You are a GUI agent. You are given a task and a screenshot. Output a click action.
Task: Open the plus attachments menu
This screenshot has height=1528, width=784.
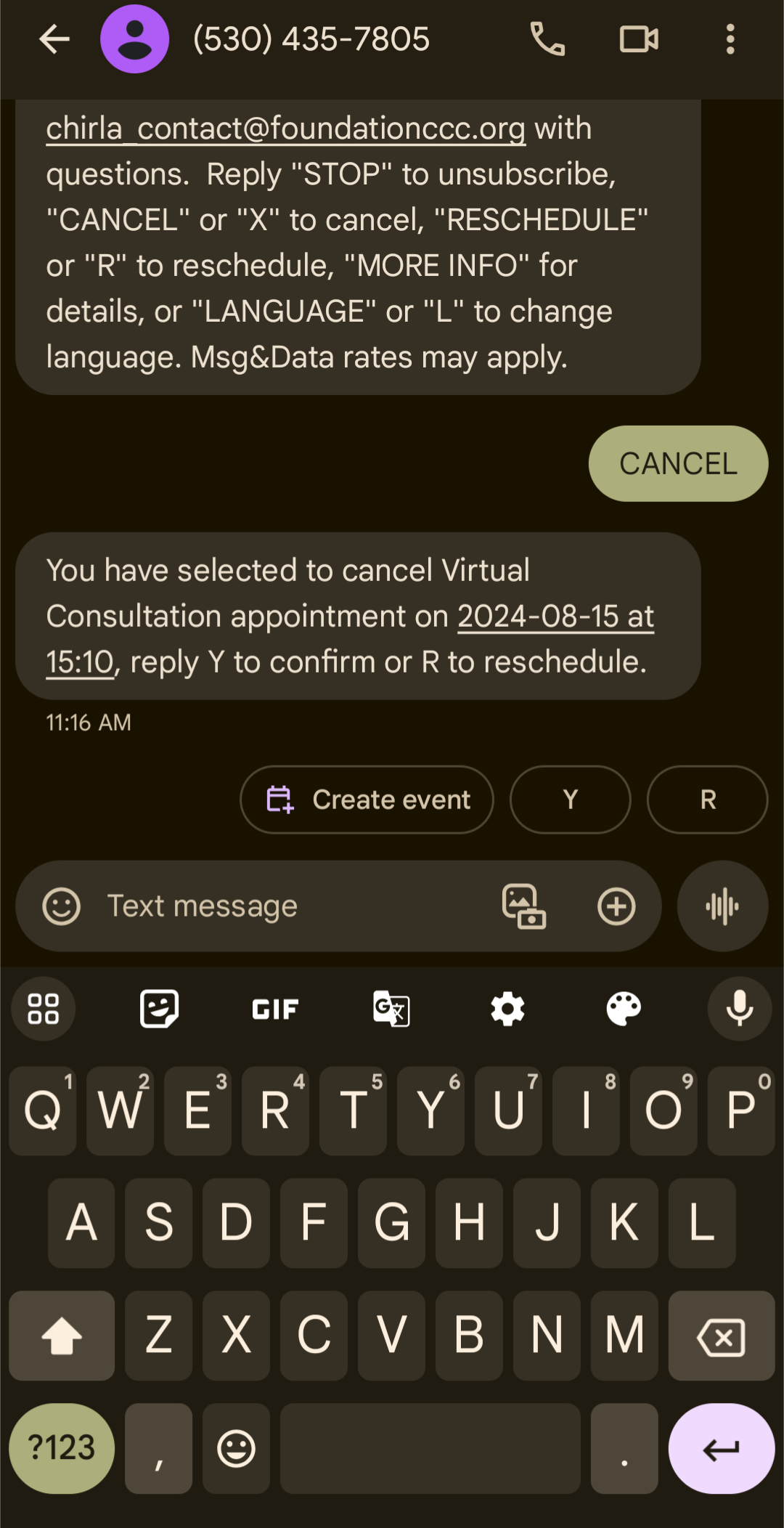tap(616, 906)
